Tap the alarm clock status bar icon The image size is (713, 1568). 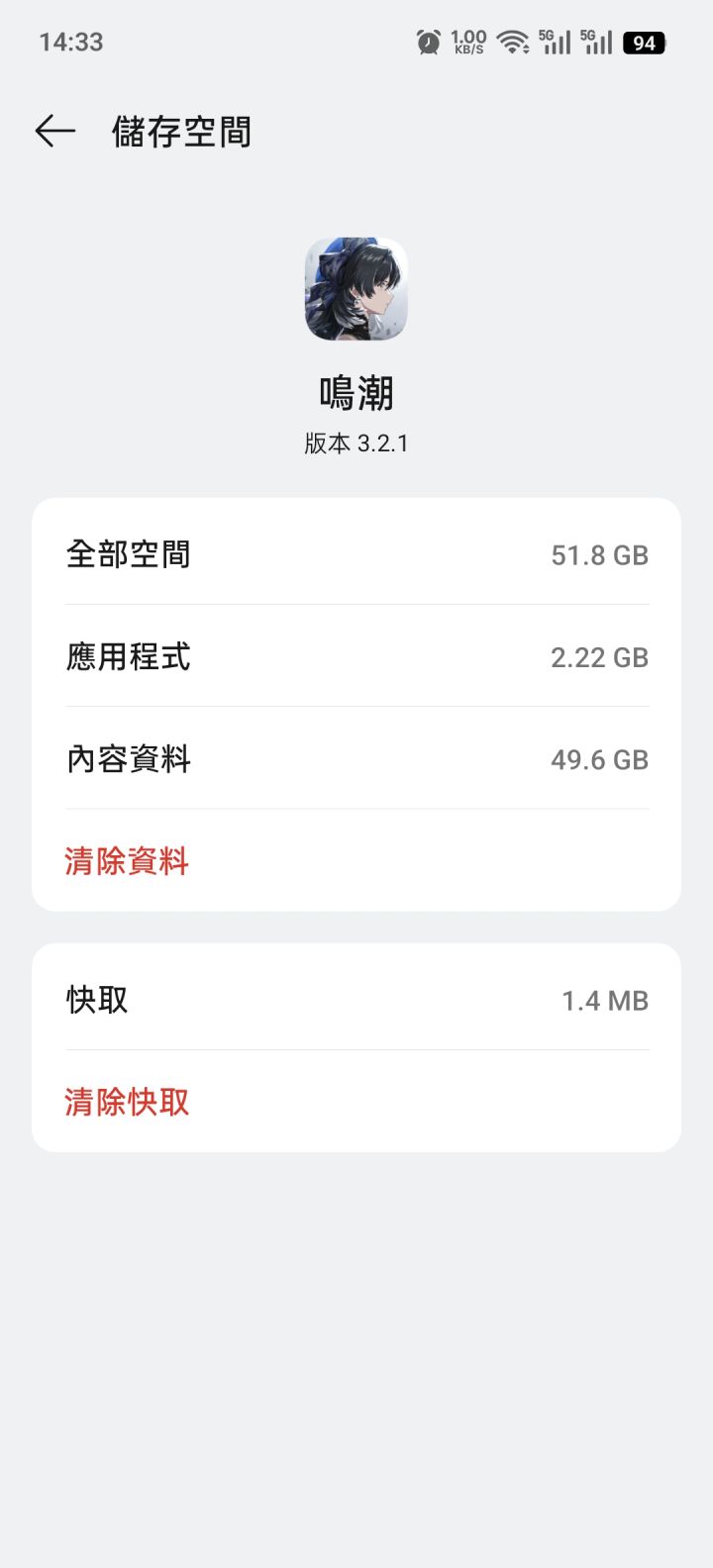tap(427, 42)
